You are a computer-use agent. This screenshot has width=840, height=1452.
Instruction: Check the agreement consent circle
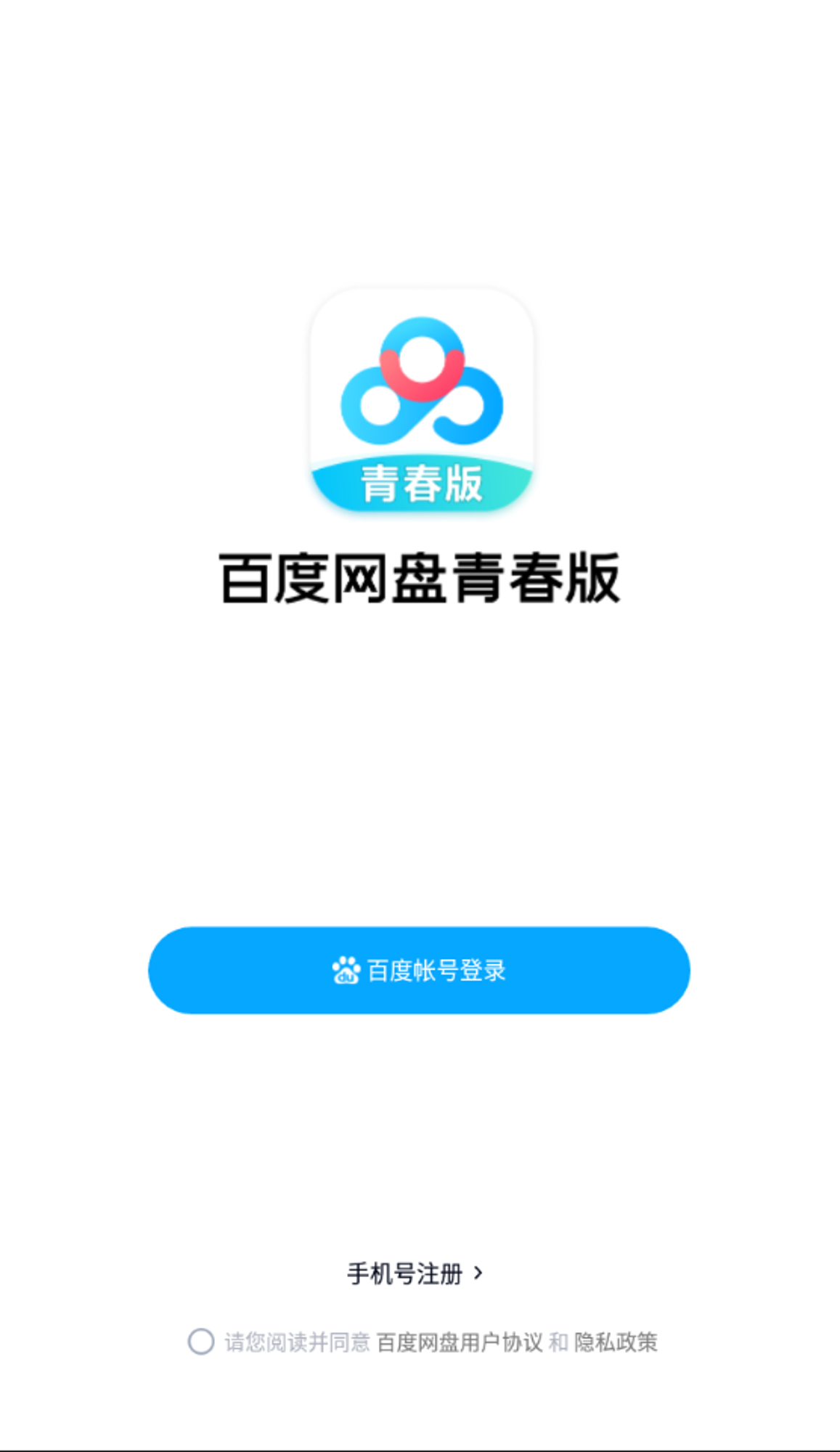coord(201,1342)
